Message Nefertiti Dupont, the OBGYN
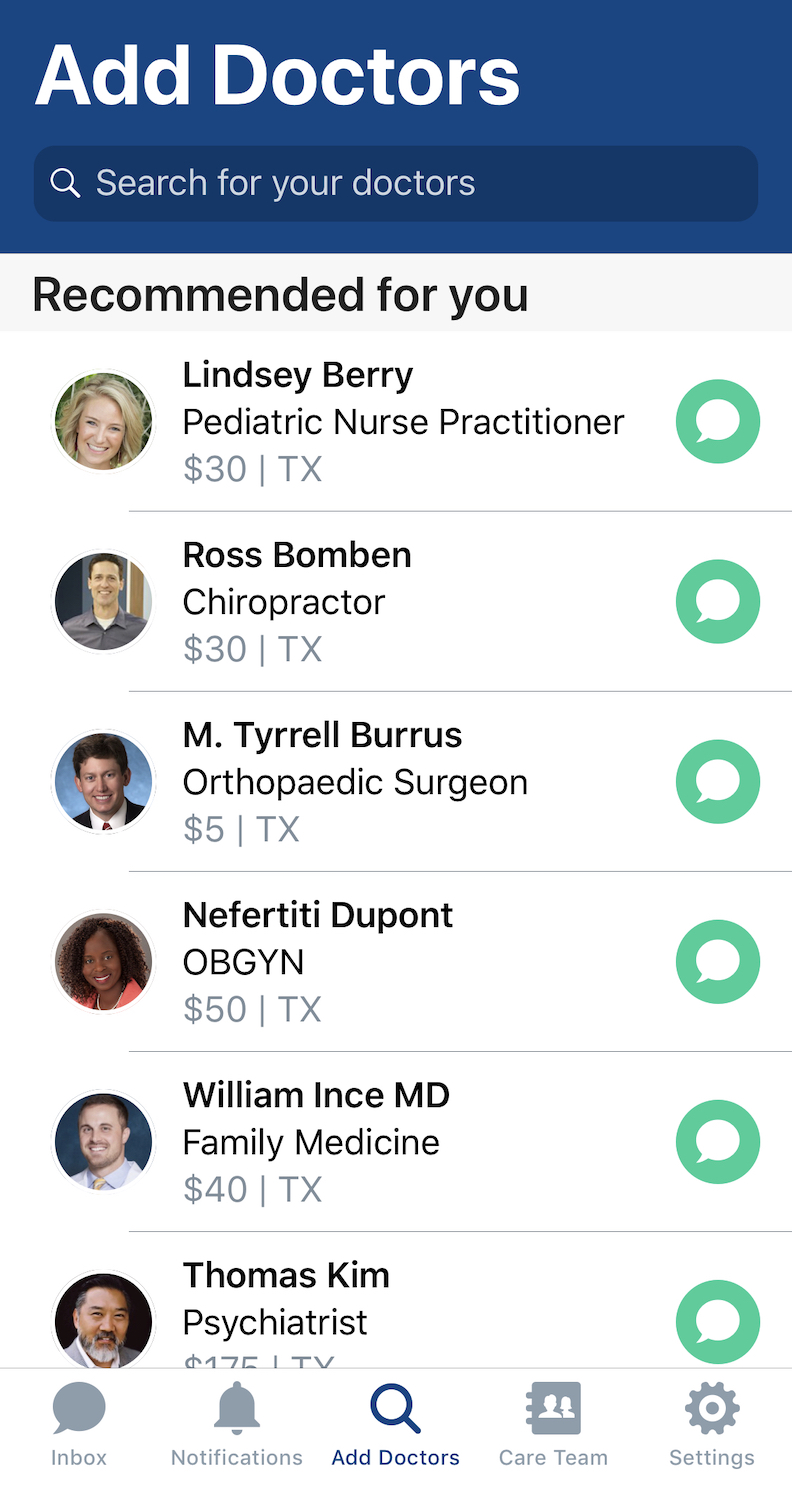Image resolution: width=792 pixels, height=1500 pixels. click(718, 961)
